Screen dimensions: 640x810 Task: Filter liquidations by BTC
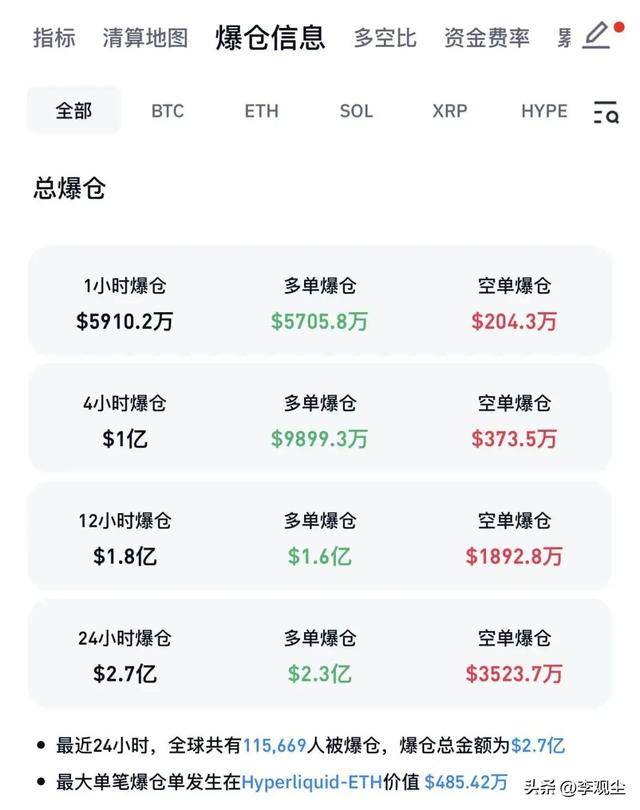[x=168, y=111]
